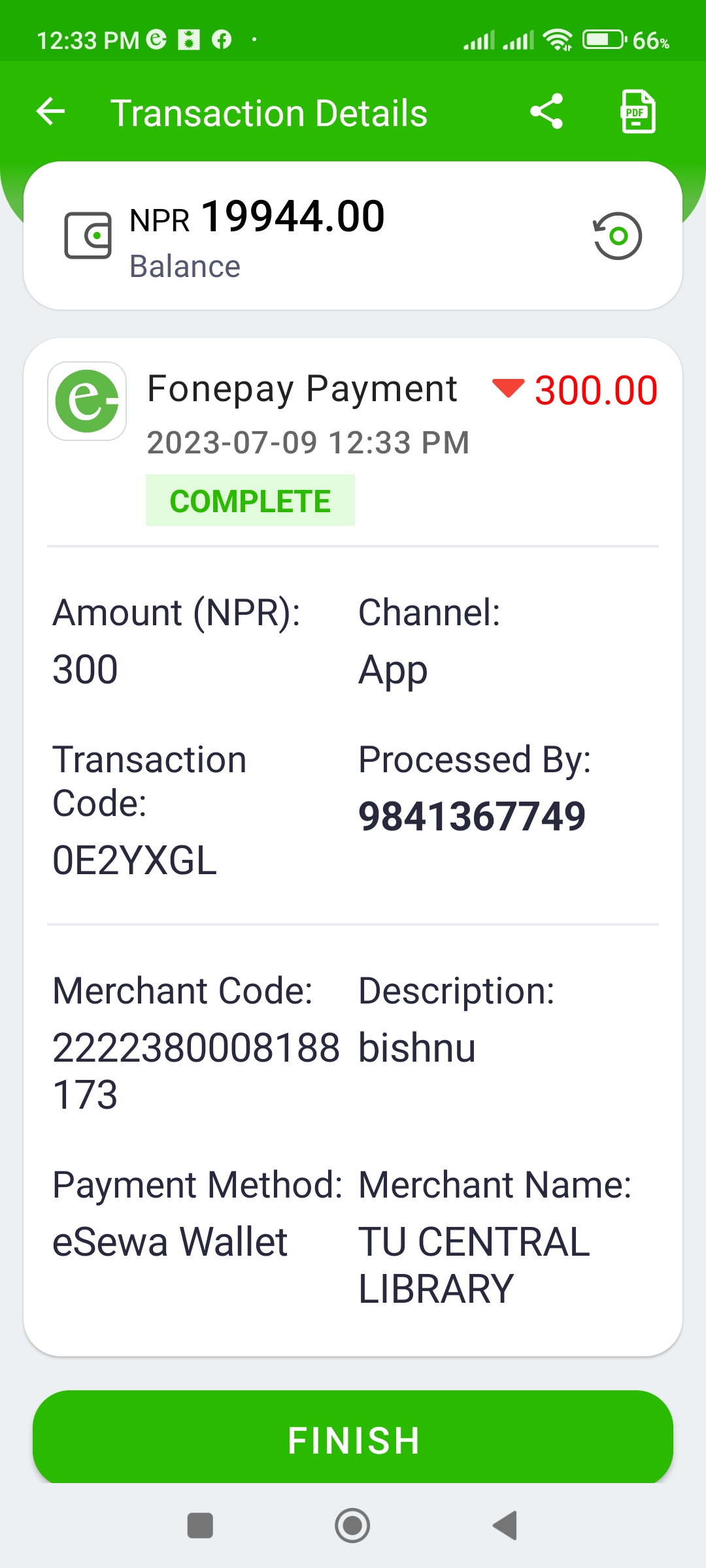
Task: Go to home screen via navigation bar
Action: coord(352,1526)
